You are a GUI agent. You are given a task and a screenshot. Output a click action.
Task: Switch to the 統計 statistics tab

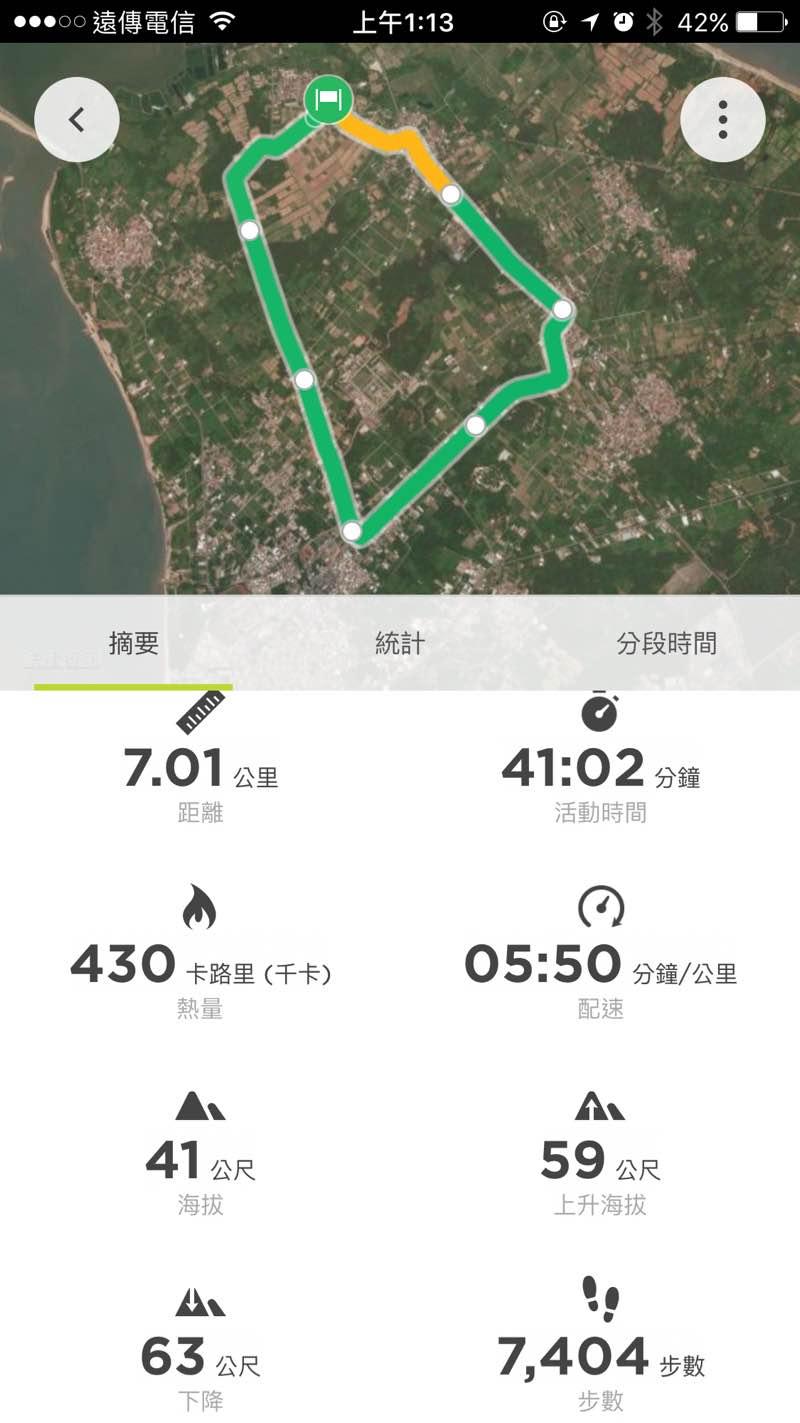[399, 644]
